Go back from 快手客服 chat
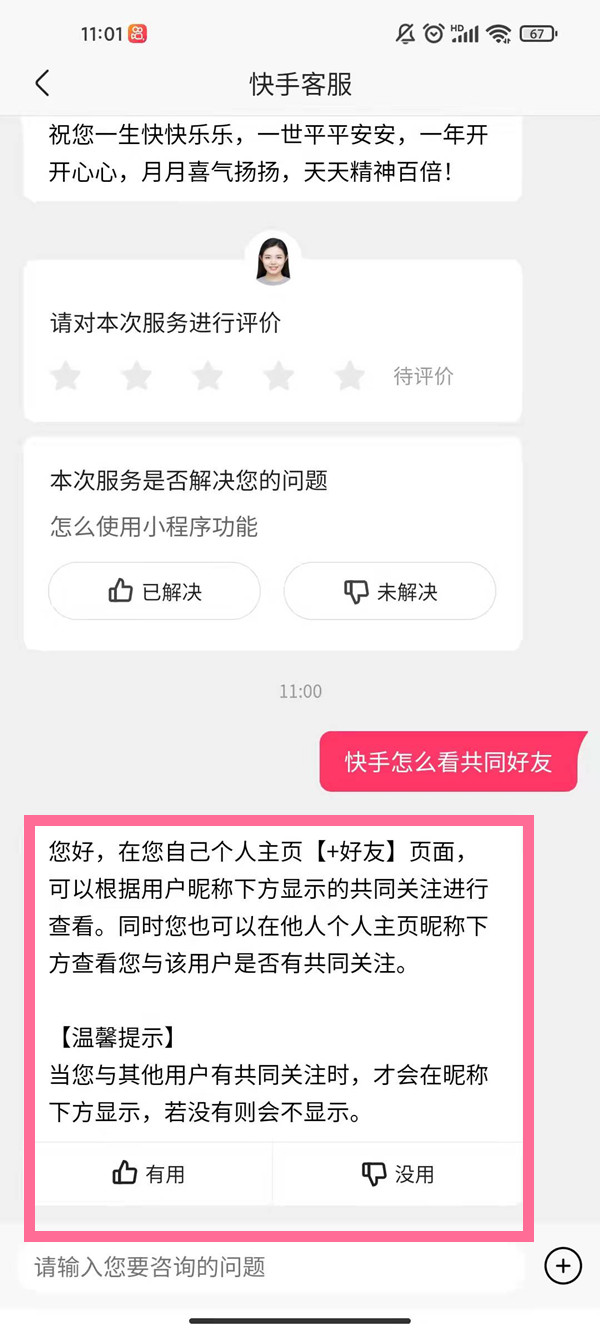 [42, 83]
